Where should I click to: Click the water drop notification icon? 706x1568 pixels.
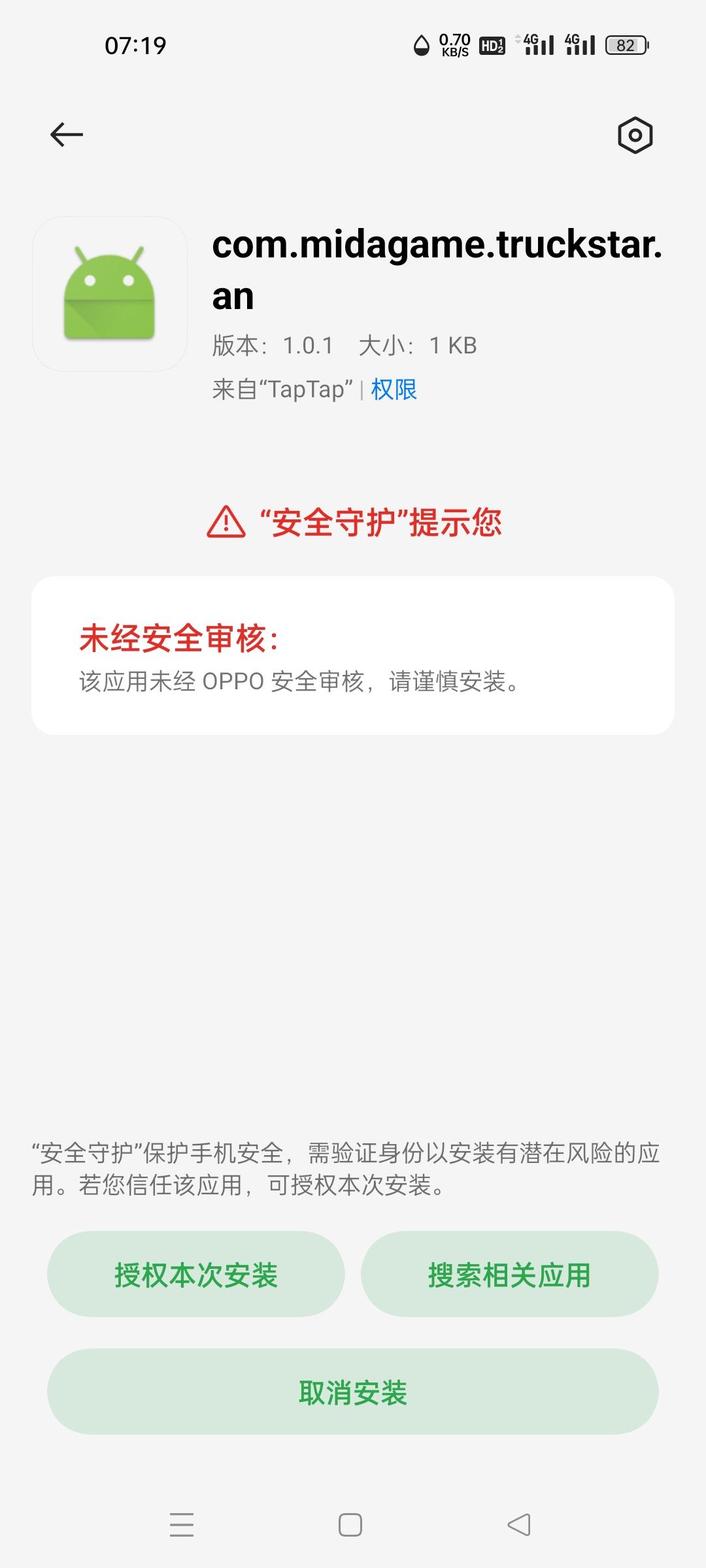(422, 44)
